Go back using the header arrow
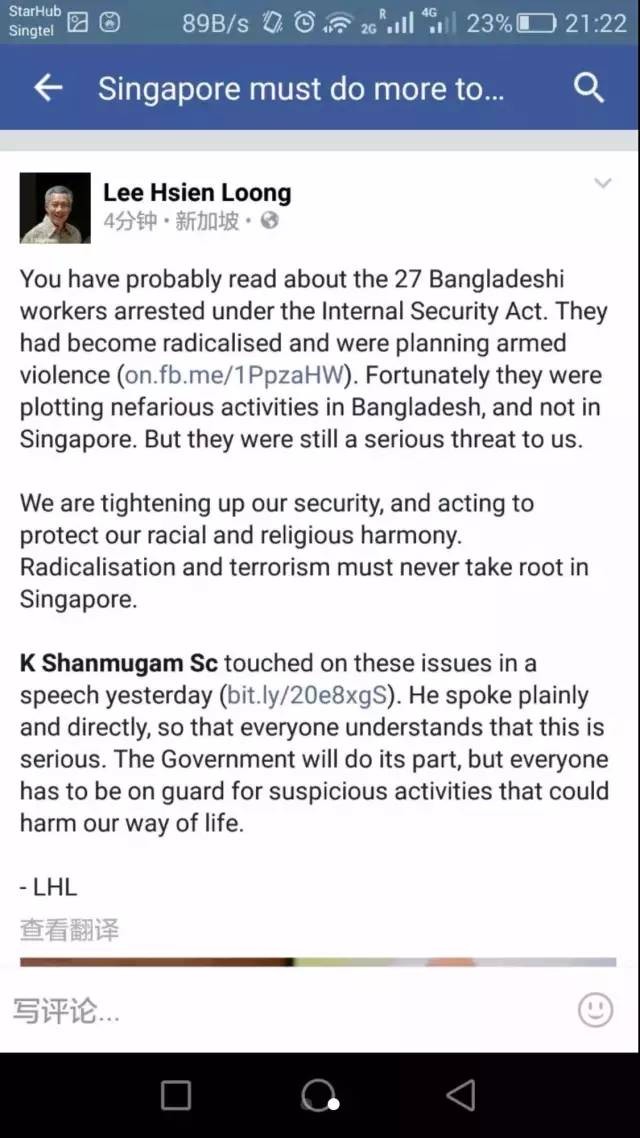 48,88
